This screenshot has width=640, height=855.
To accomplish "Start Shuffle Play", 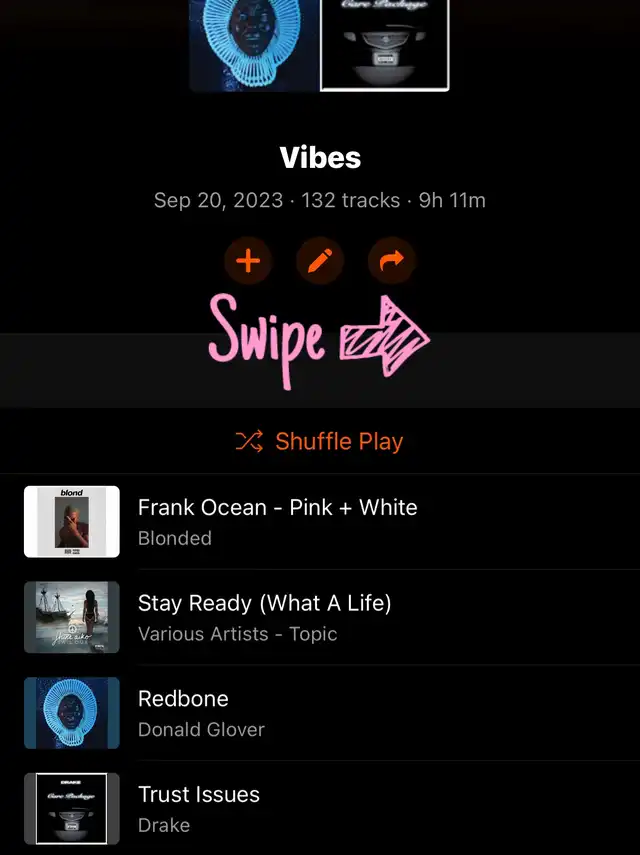I will click(x=320, y=441).
